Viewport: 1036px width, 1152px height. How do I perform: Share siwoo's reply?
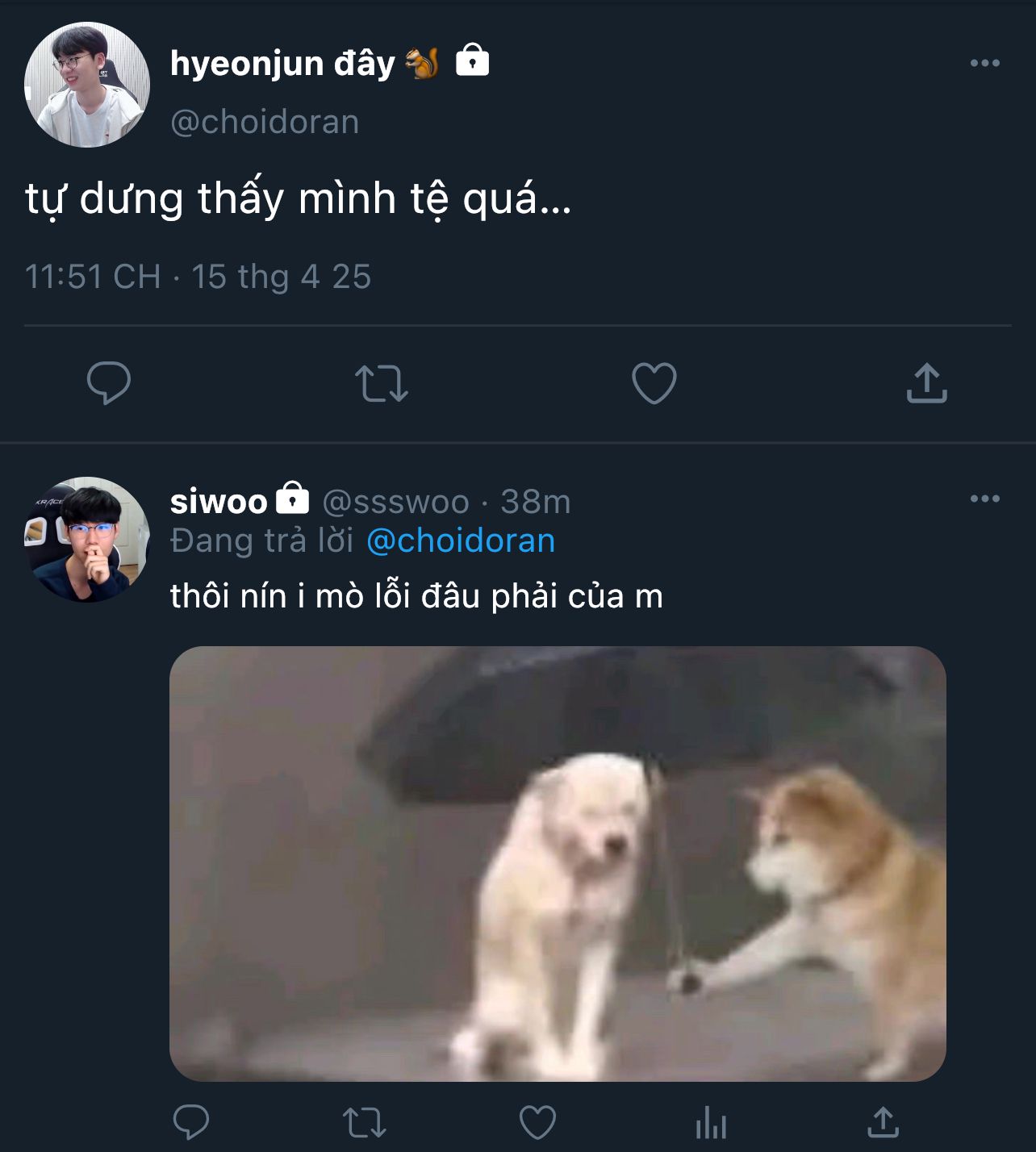click(x=883, y=1121)
